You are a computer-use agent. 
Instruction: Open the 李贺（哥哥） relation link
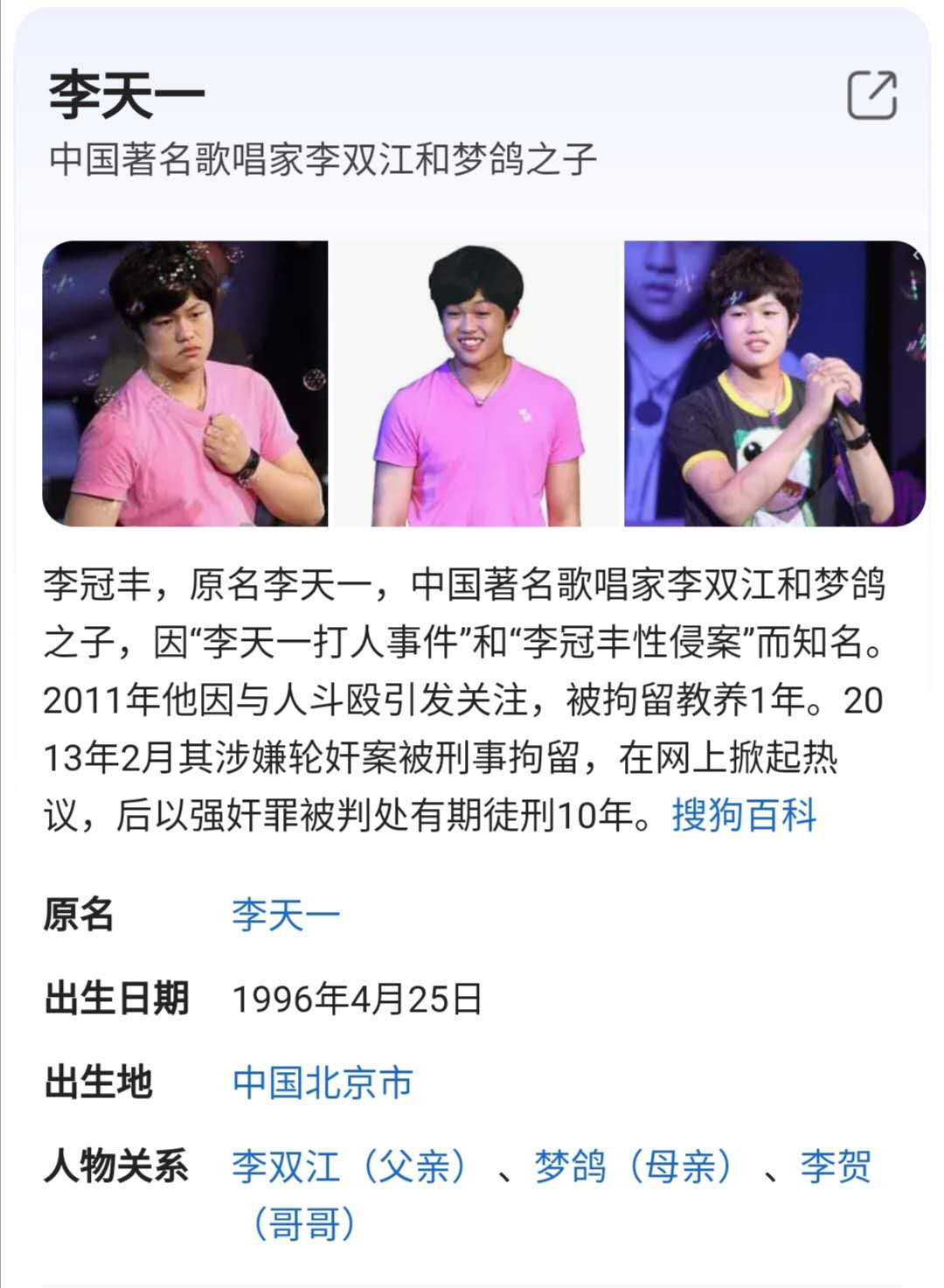click(x=836, y=1166)
